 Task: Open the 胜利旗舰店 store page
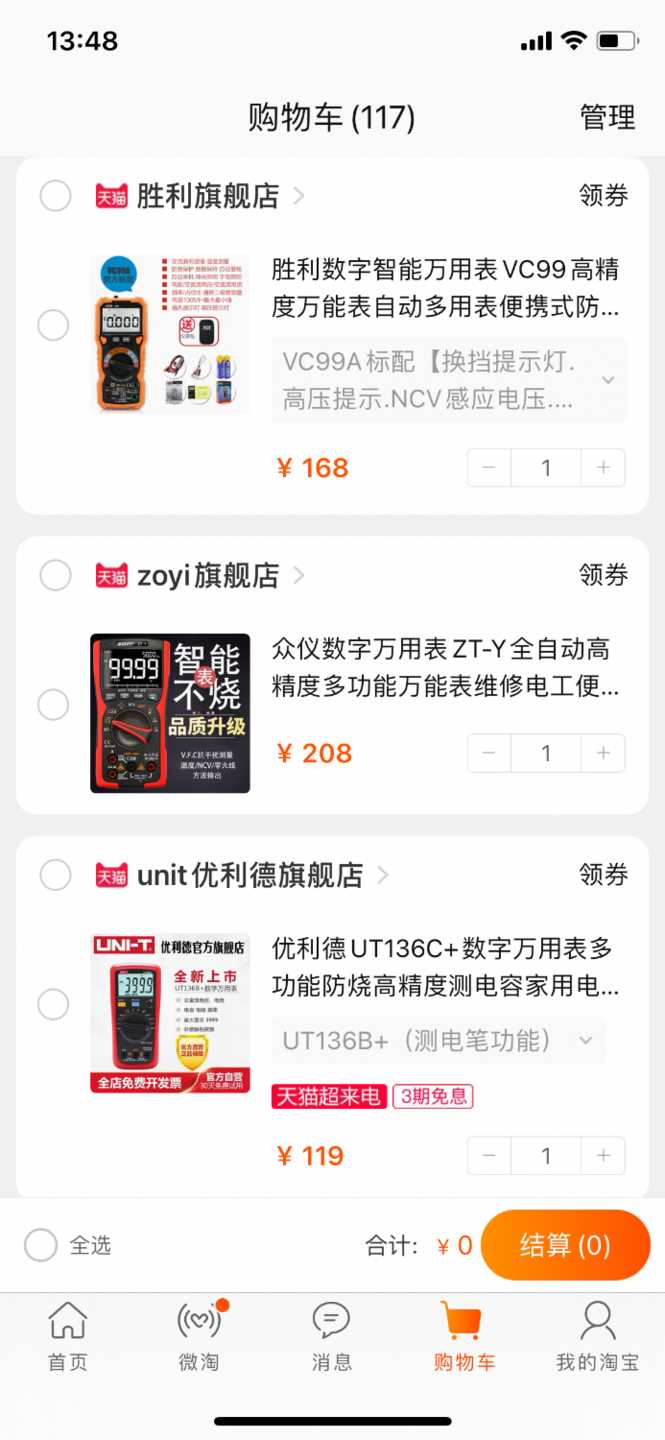click(208, 196)
